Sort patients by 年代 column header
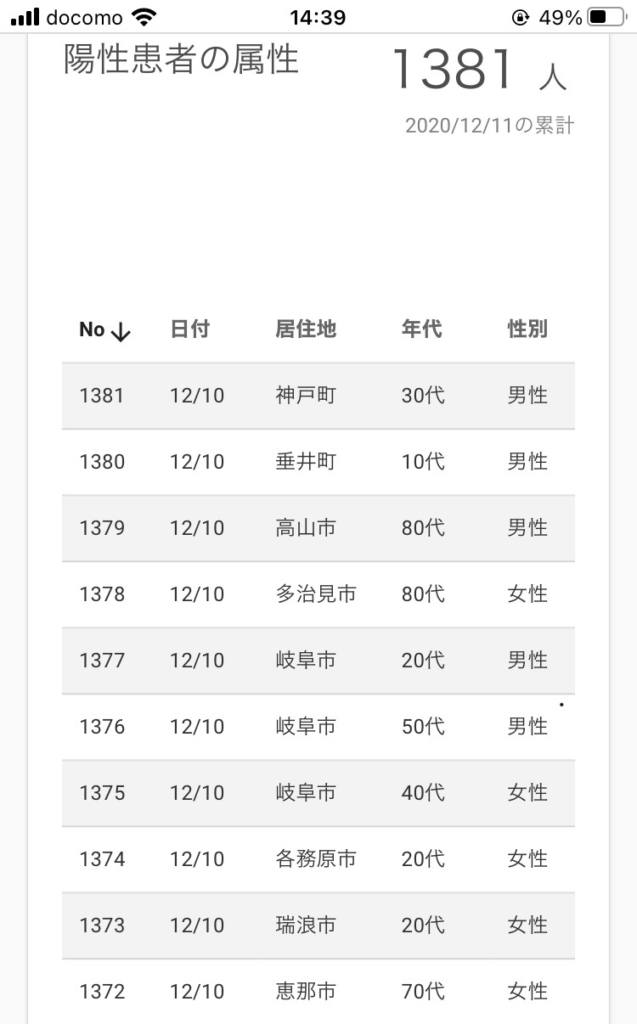Screen dimensions: 637x1024 point(421,328)
